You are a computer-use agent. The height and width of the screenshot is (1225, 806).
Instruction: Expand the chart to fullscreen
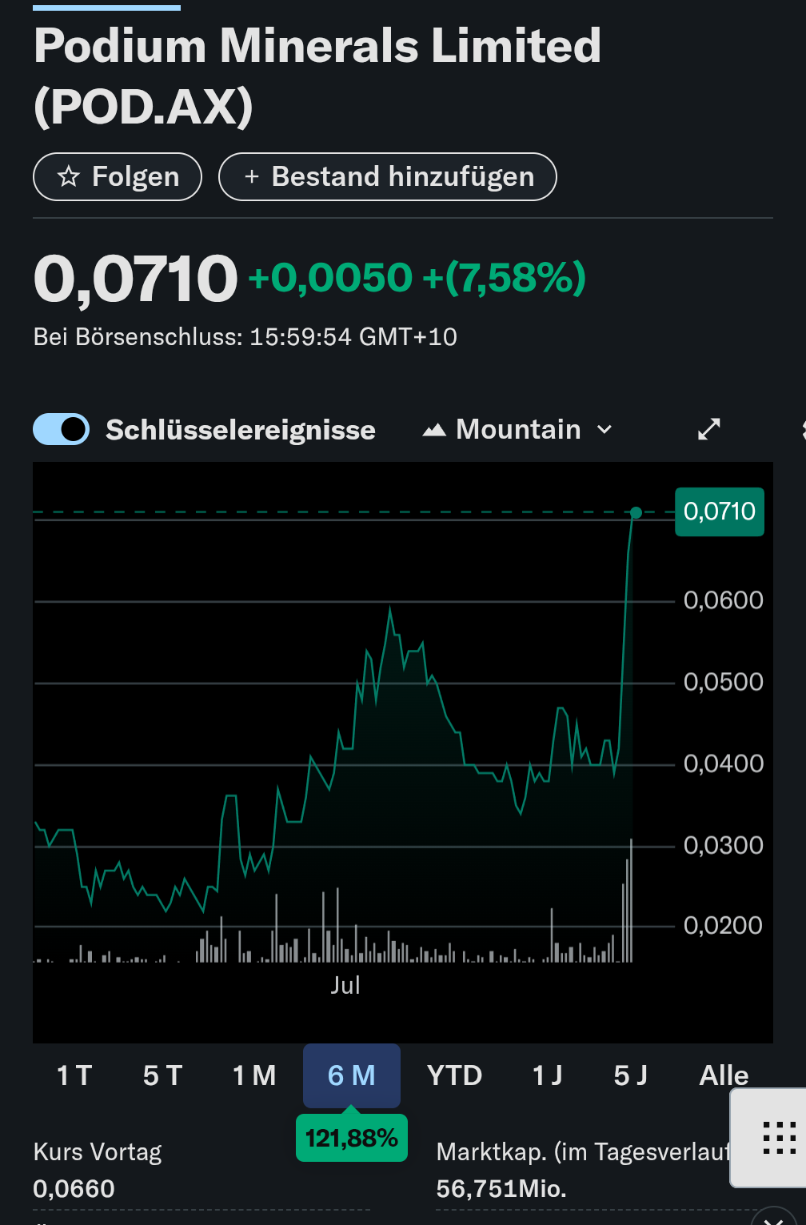[x=709, y=429]
